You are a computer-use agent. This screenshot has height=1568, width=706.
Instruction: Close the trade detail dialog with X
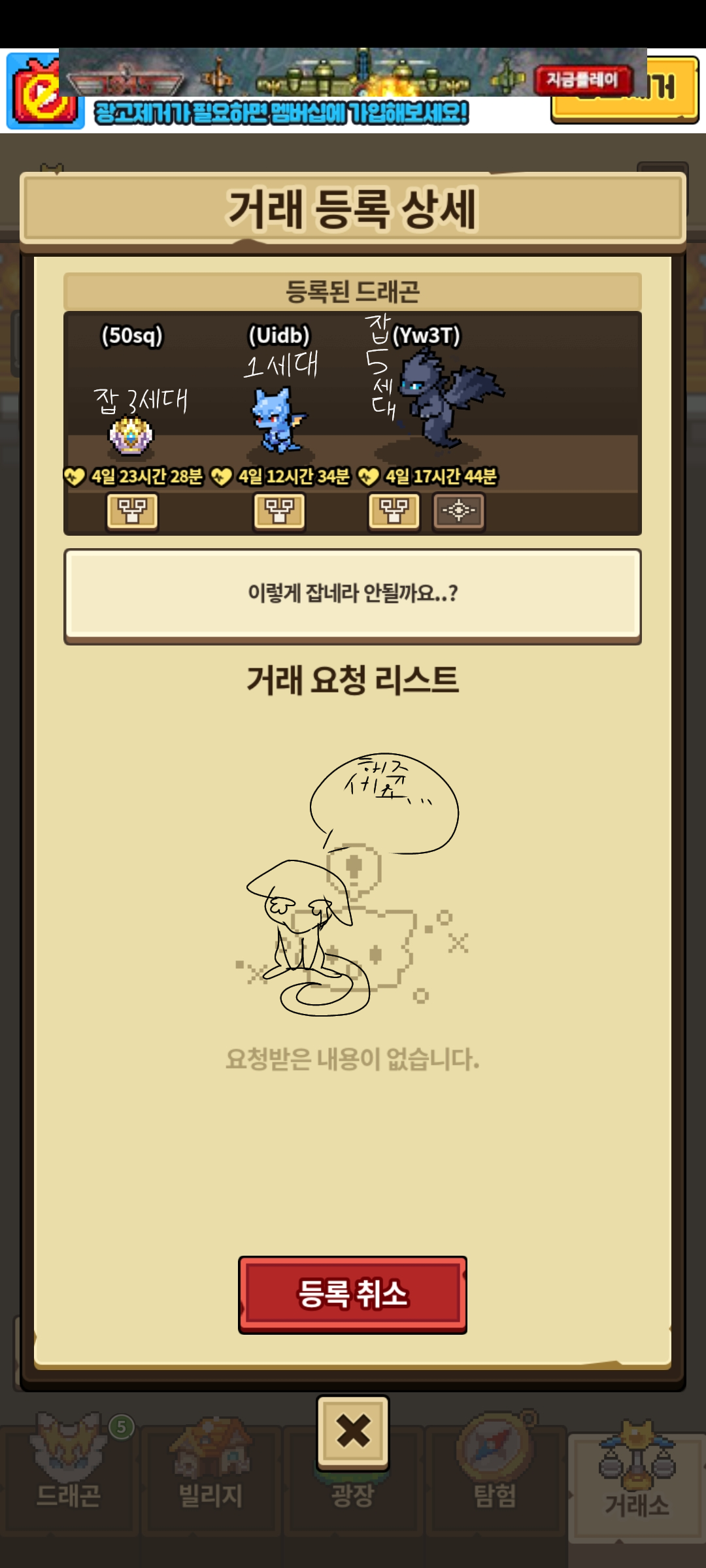pyautogui.click(x=353, y=1431)
